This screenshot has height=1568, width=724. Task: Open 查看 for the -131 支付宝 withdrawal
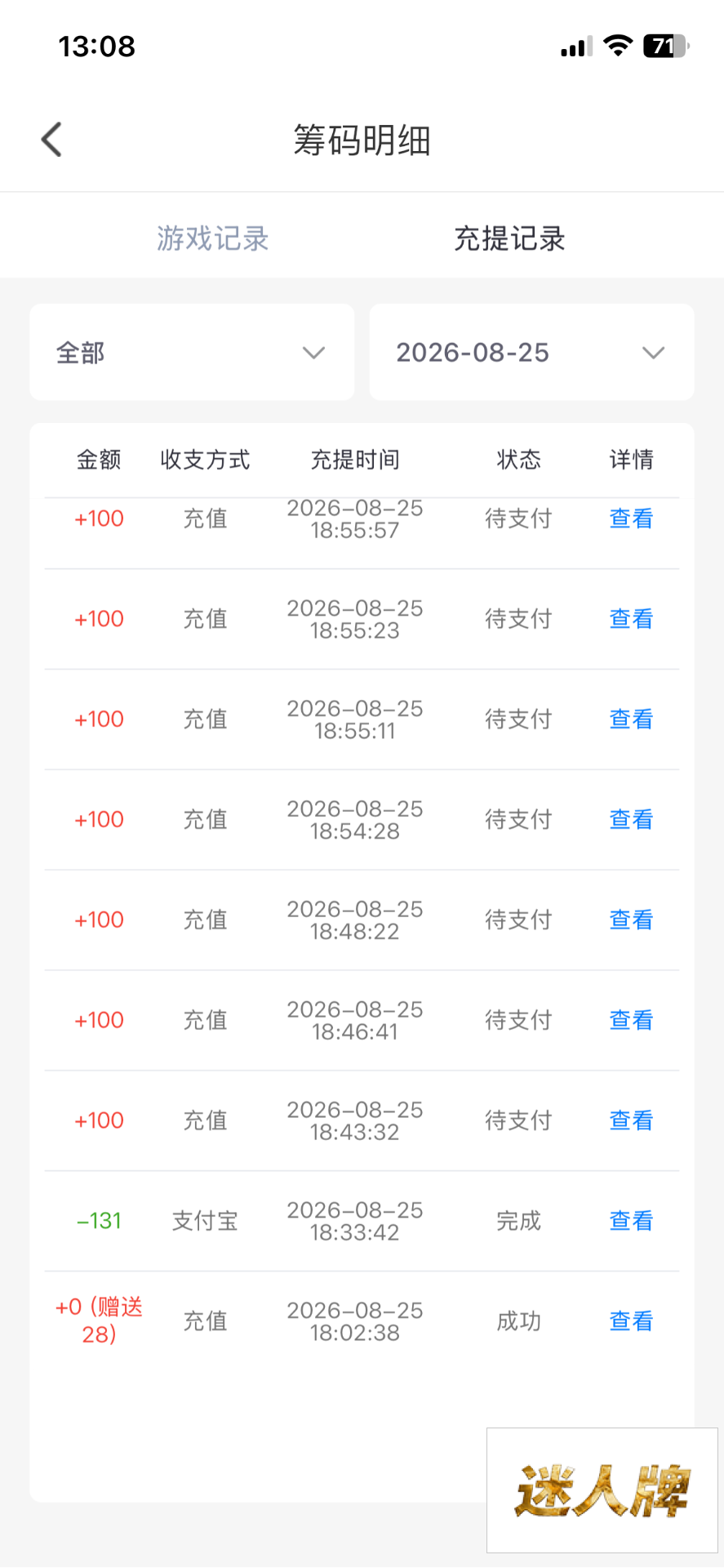tap(631, 1221)
